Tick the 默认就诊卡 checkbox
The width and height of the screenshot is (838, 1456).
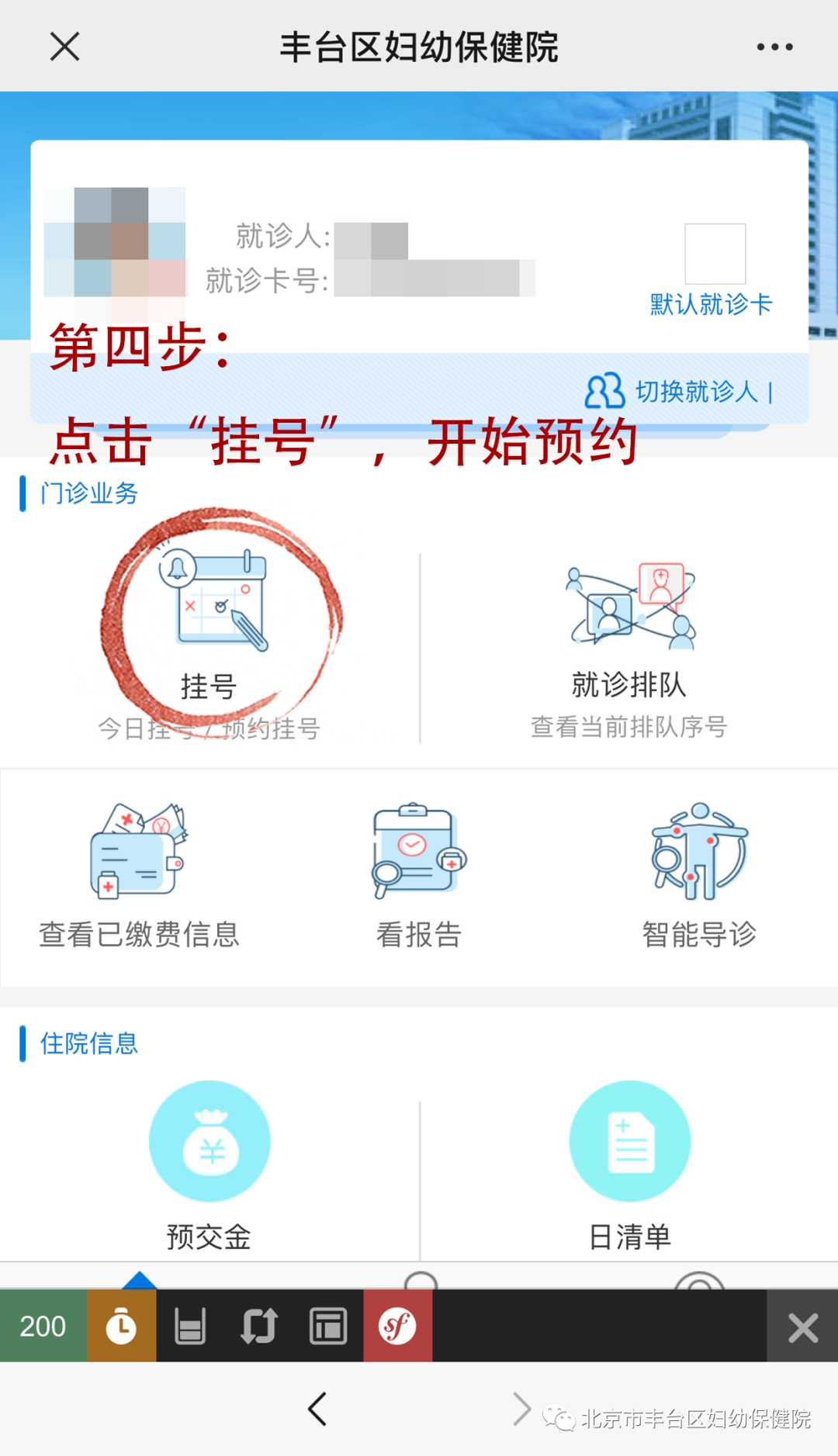click(x=715, y=254)
